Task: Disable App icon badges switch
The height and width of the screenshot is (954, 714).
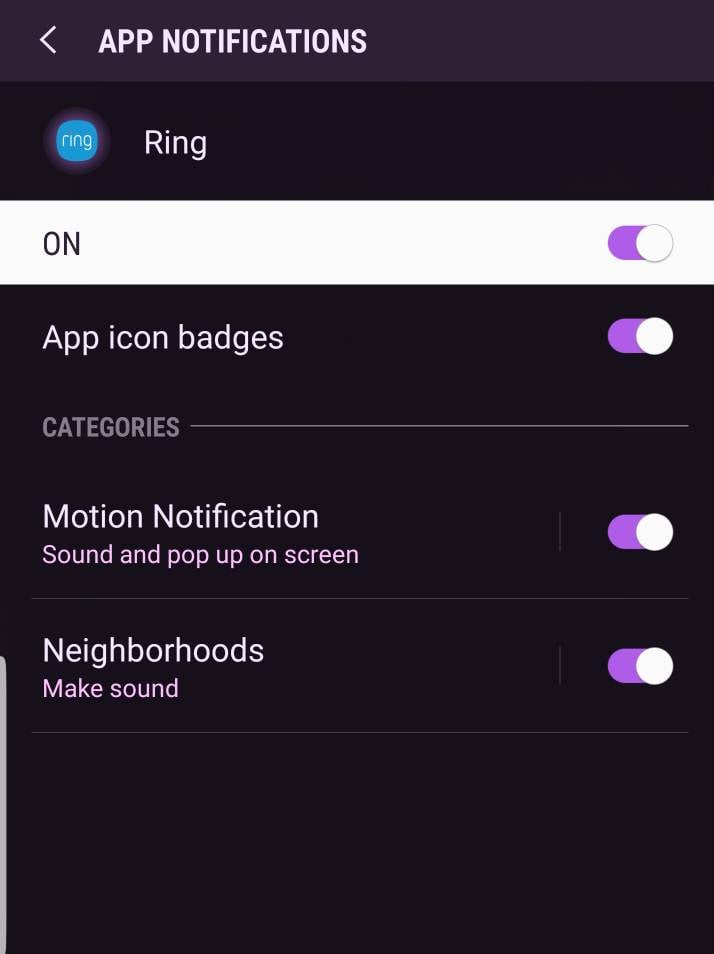Action: point(640,337)
